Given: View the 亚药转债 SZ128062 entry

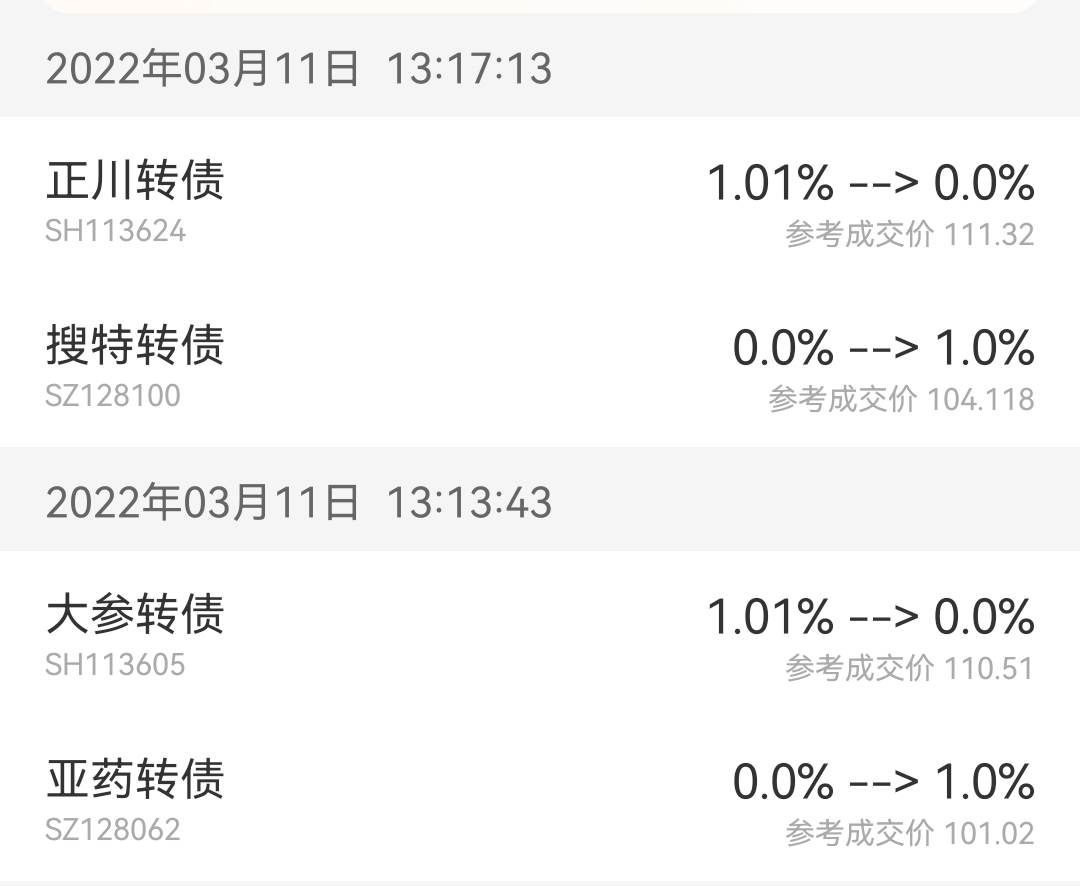Looking at the screenshot, I should pyautogui.click(x=540, y=799).
